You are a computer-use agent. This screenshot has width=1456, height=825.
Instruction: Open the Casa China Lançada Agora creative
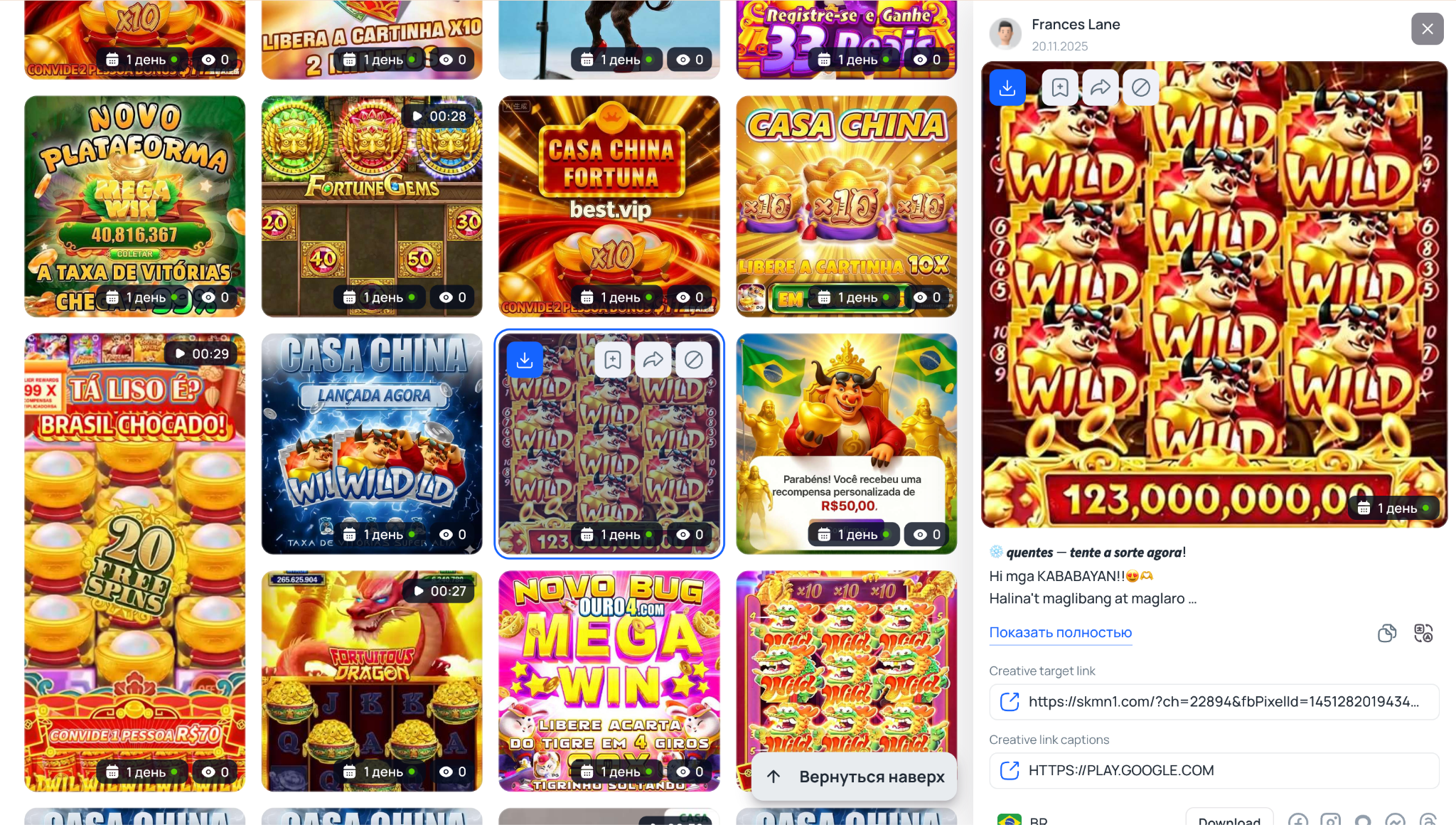[371, 441]
